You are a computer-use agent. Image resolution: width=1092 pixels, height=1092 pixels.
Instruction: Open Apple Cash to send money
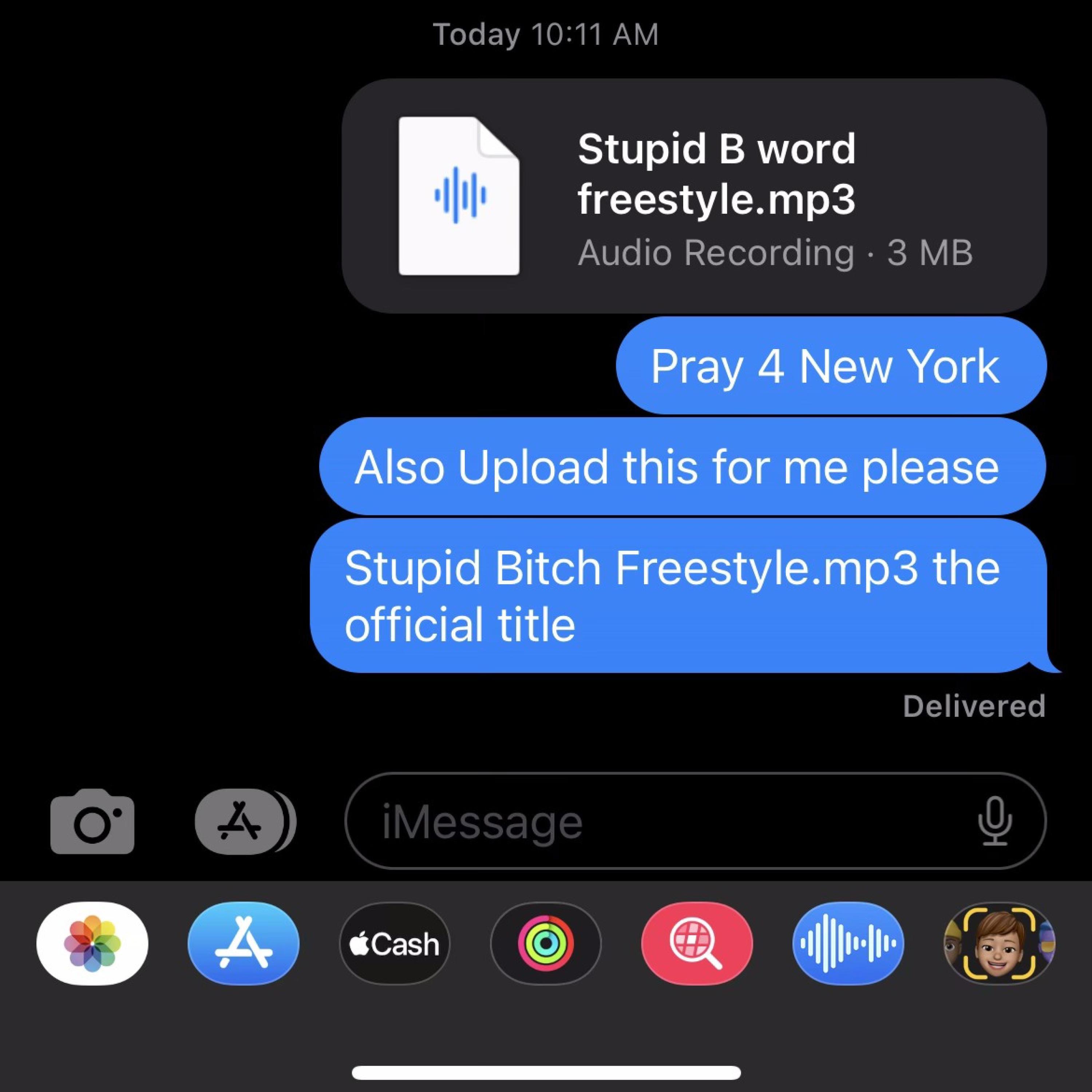[x=395, y=943]
